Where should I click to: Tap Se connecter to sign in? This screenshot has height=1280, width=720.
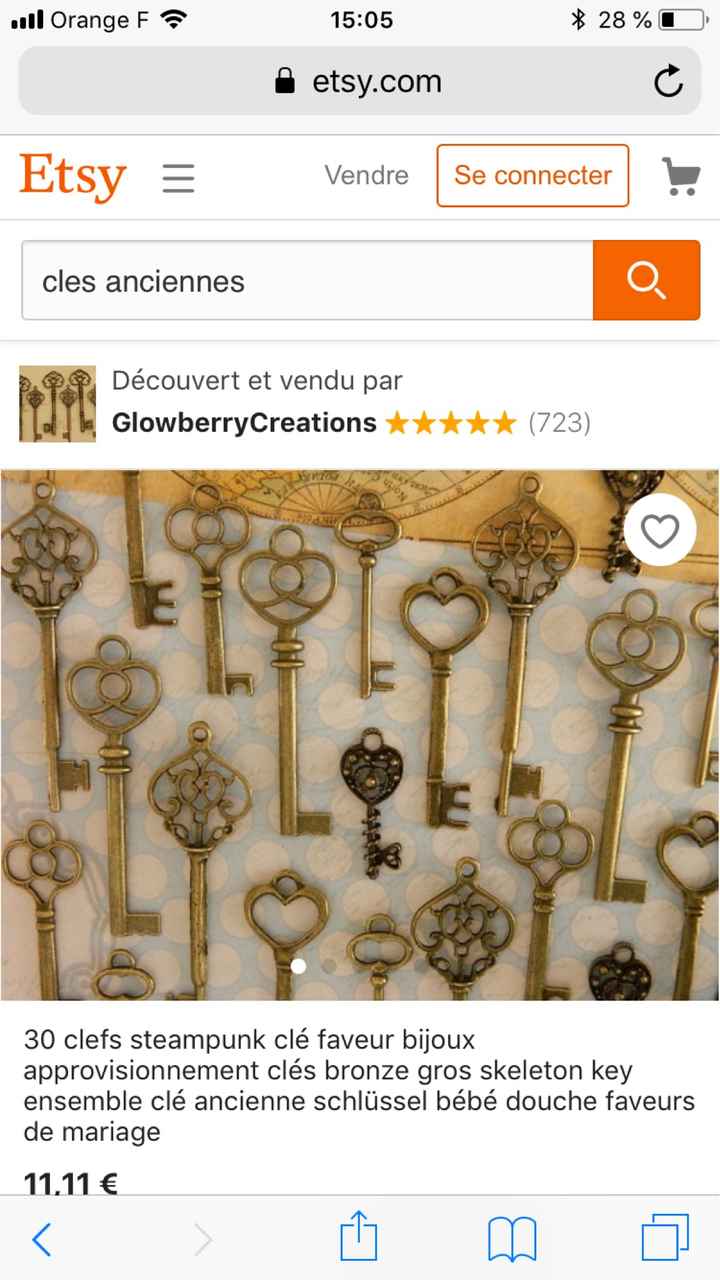[x=532, y=176]
